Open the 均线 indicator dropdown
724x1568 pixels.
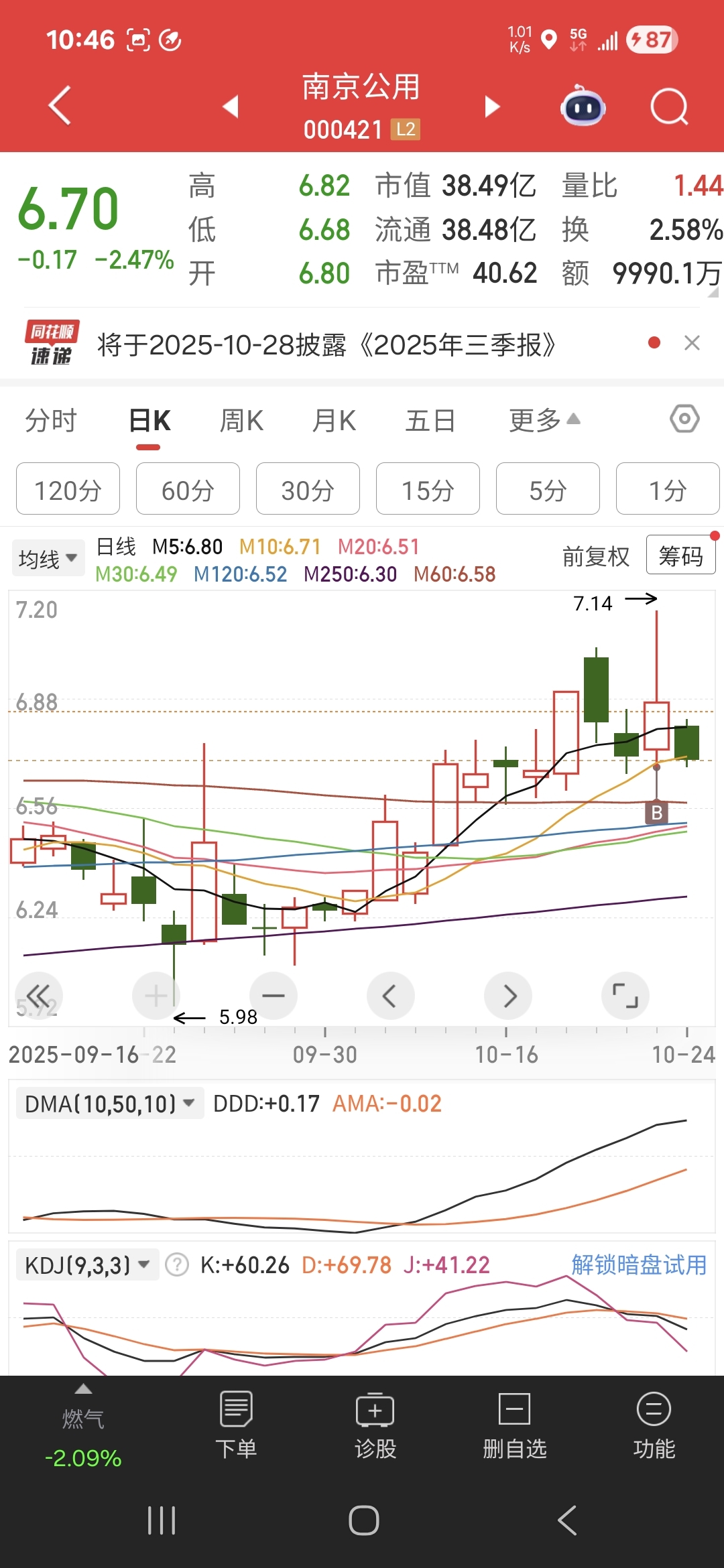click(x=48, y=558)
